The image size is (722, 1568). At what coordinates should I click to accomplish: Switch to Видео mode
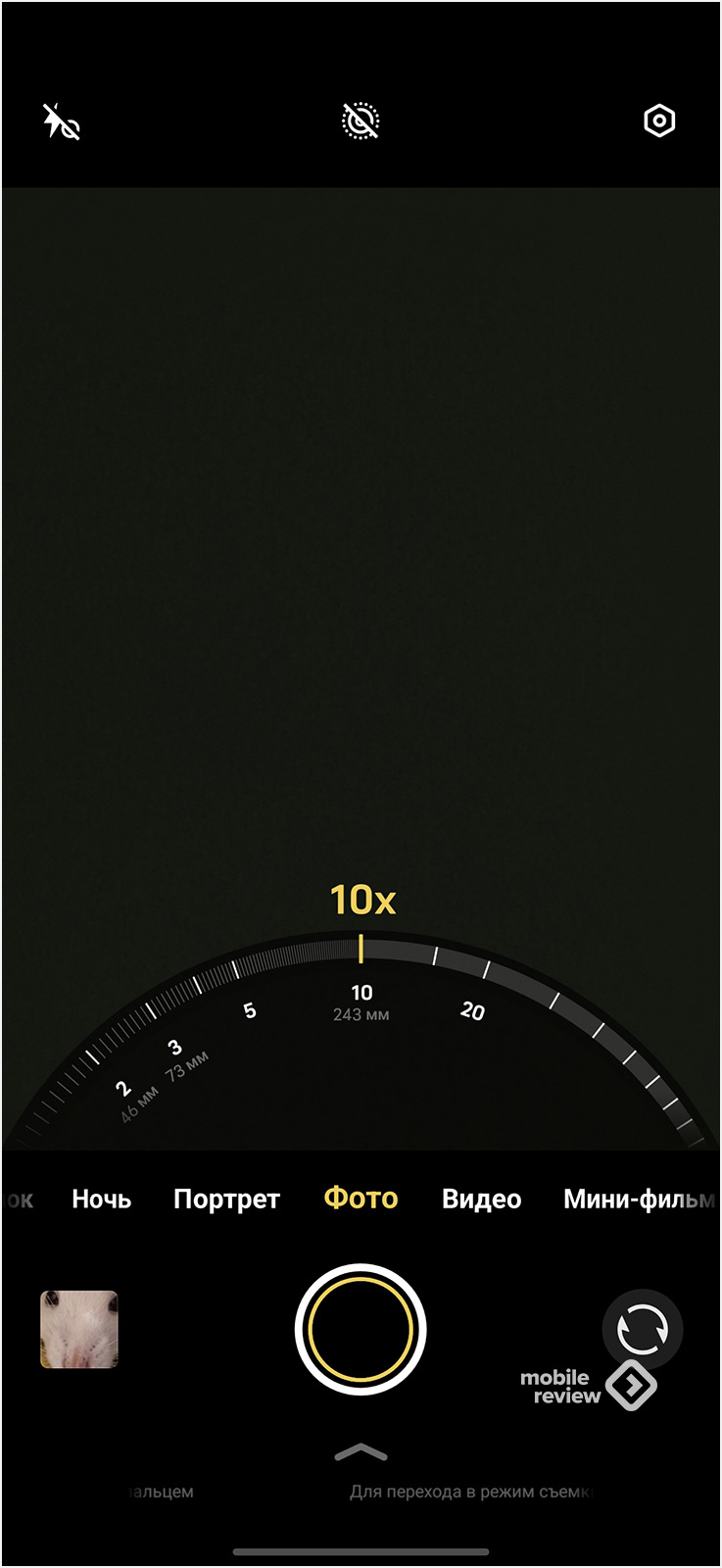(x=481, y=1200)
